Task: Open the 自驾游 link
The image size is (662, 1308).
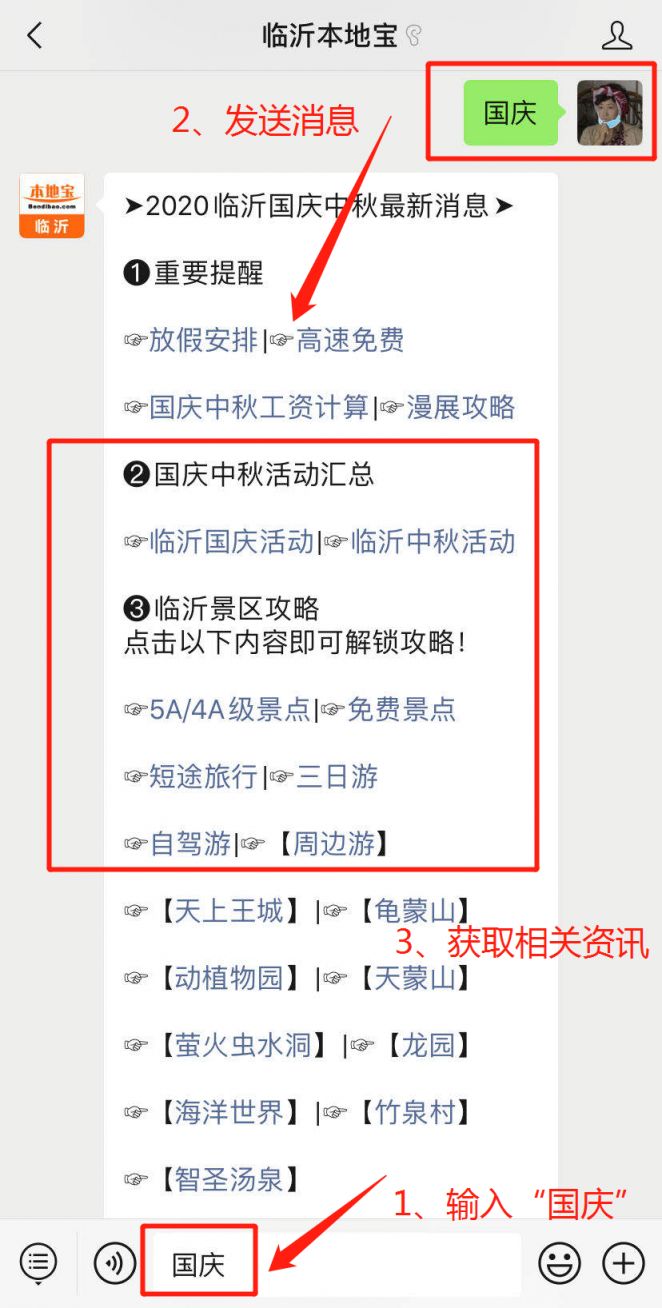Action: coord(190,844)
